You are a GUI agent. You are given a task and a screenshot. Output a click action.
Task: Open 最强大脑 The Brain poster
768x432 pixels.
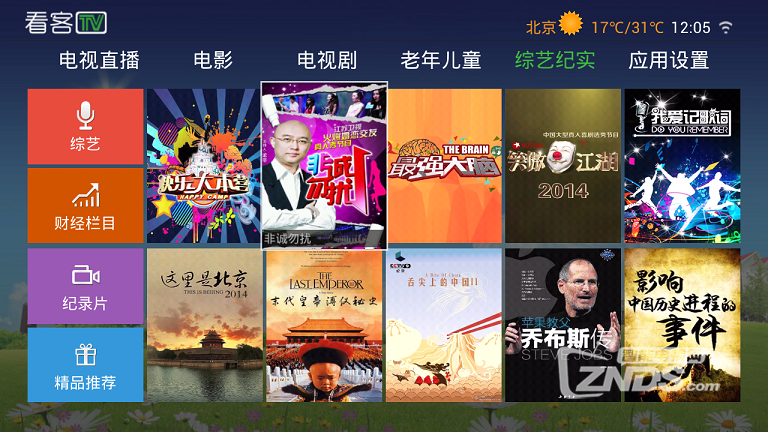click(444, 167)
